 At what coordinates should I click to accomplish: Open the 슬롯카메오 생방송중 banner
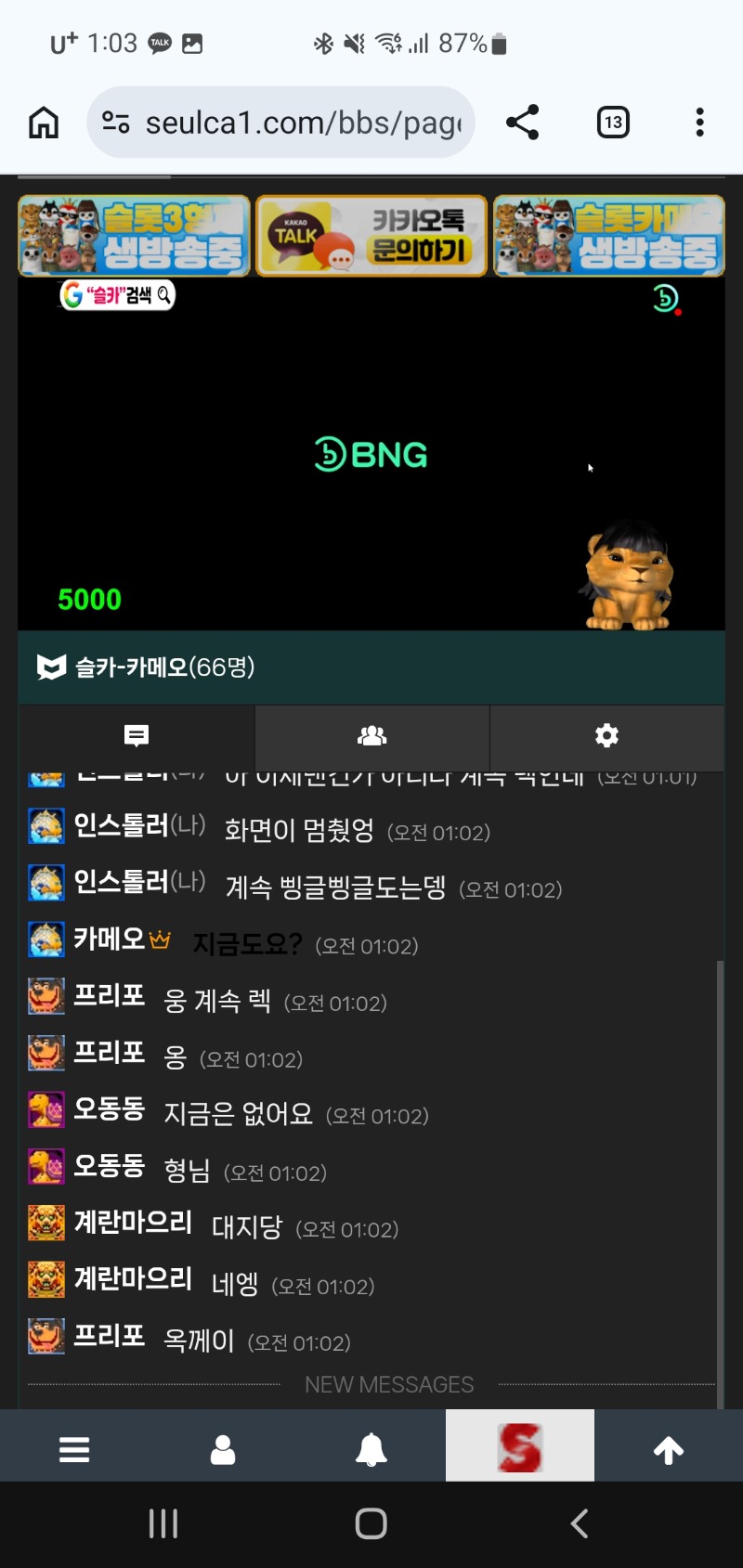click(x=608, y=235)
